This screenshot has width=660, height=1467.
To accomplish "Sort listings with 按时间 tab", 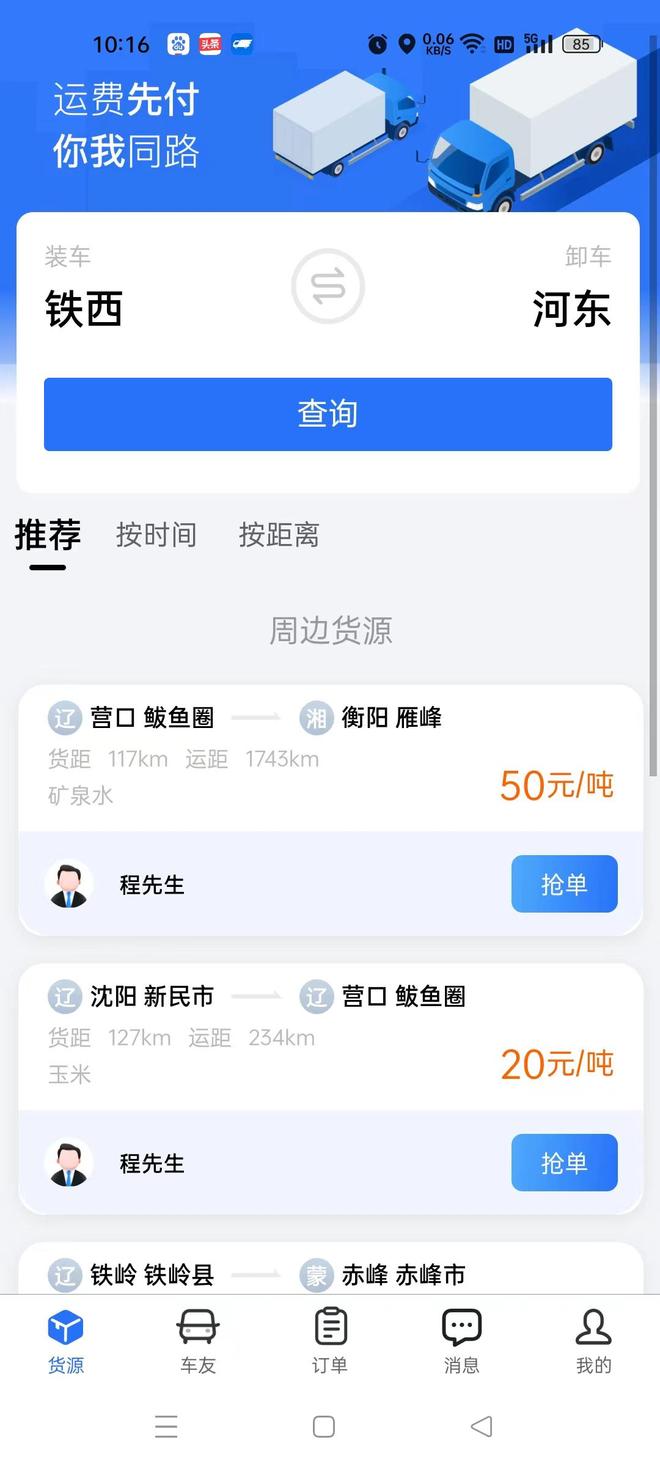I will coord(156,536).
